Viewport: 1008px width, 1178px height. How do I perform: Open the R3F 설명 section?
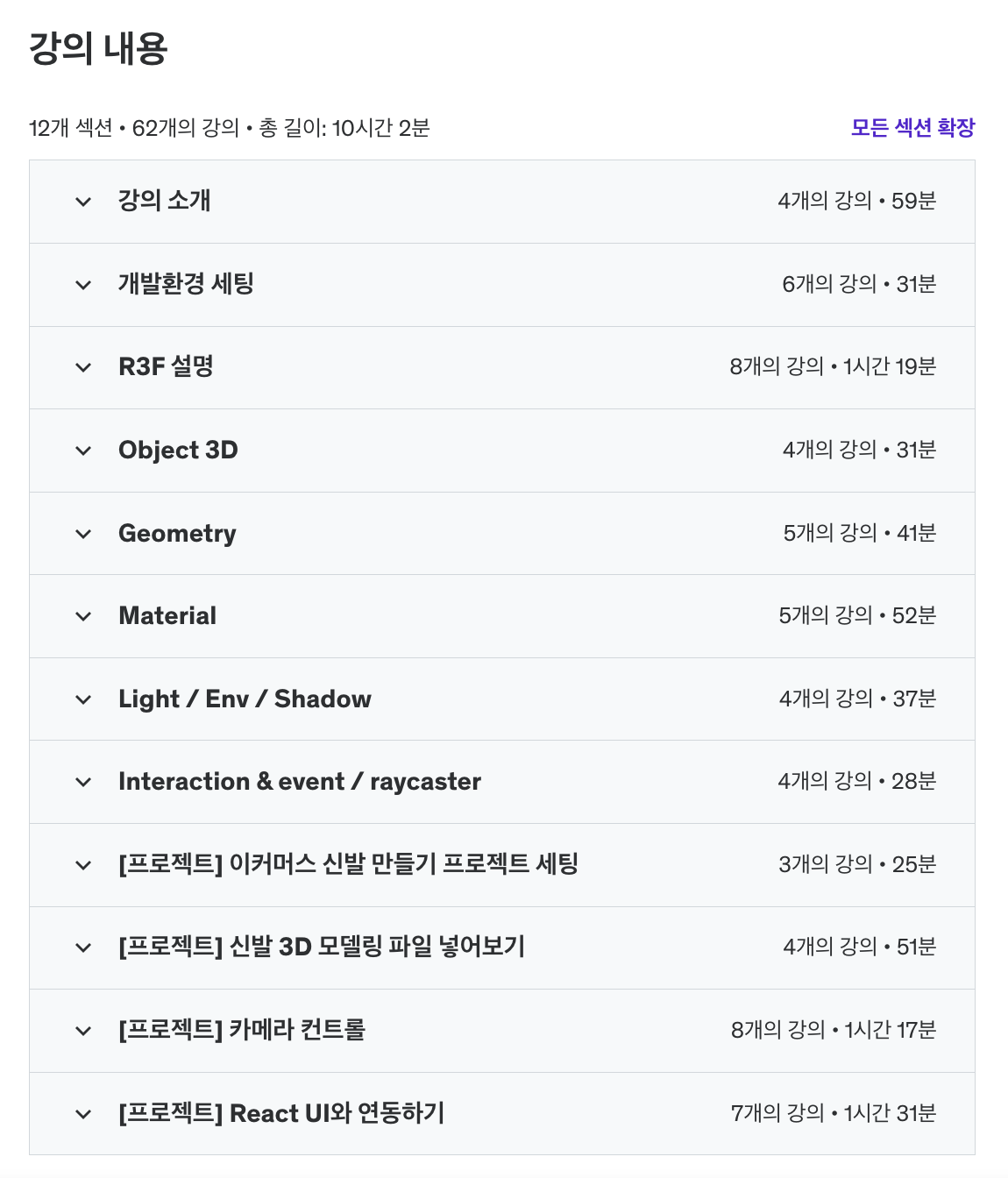[x=502, y=367]
